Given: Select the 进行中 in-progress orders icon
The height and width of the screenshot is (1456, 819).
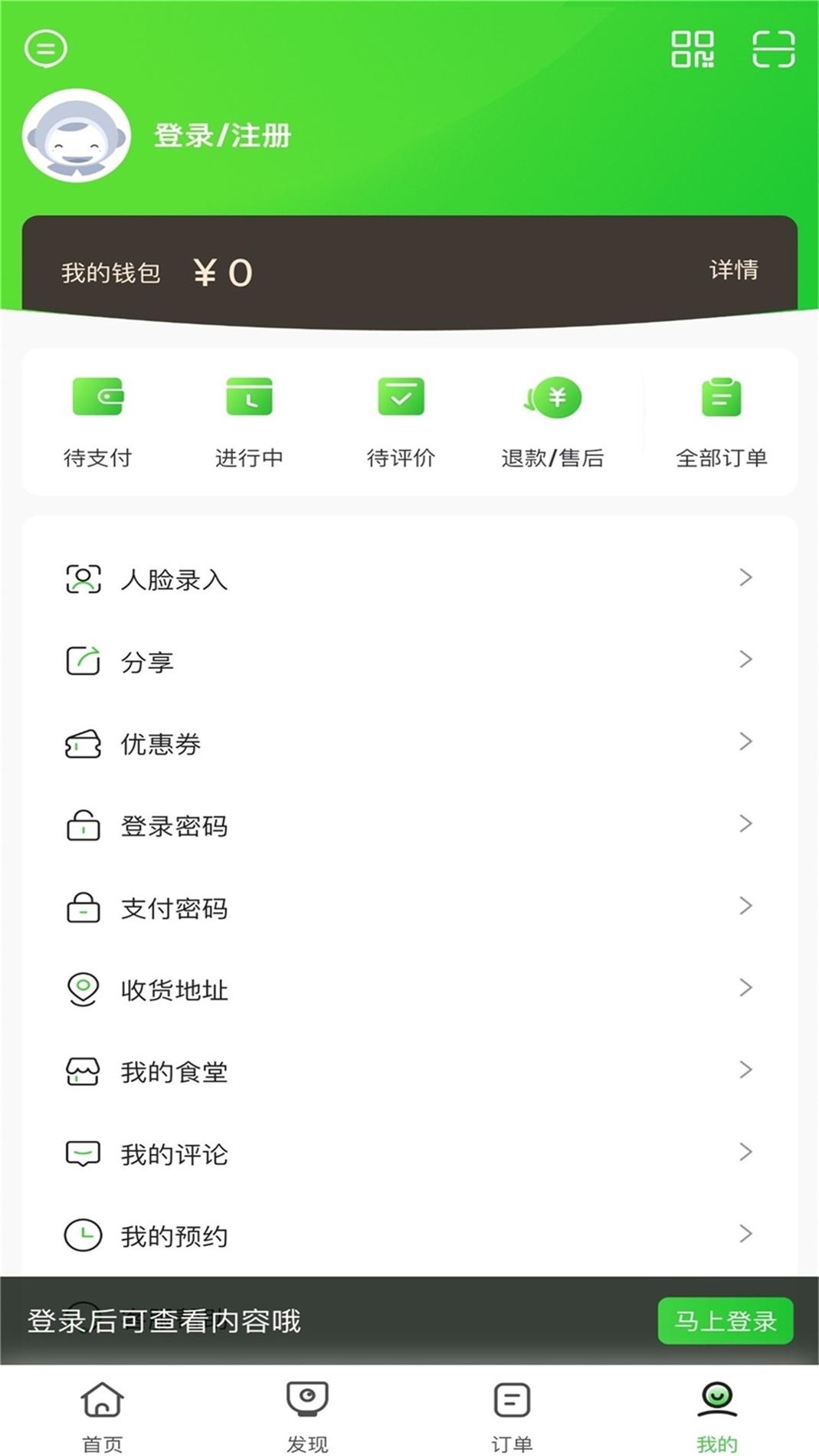Looking at the screenshot, I should coord(250,398).
